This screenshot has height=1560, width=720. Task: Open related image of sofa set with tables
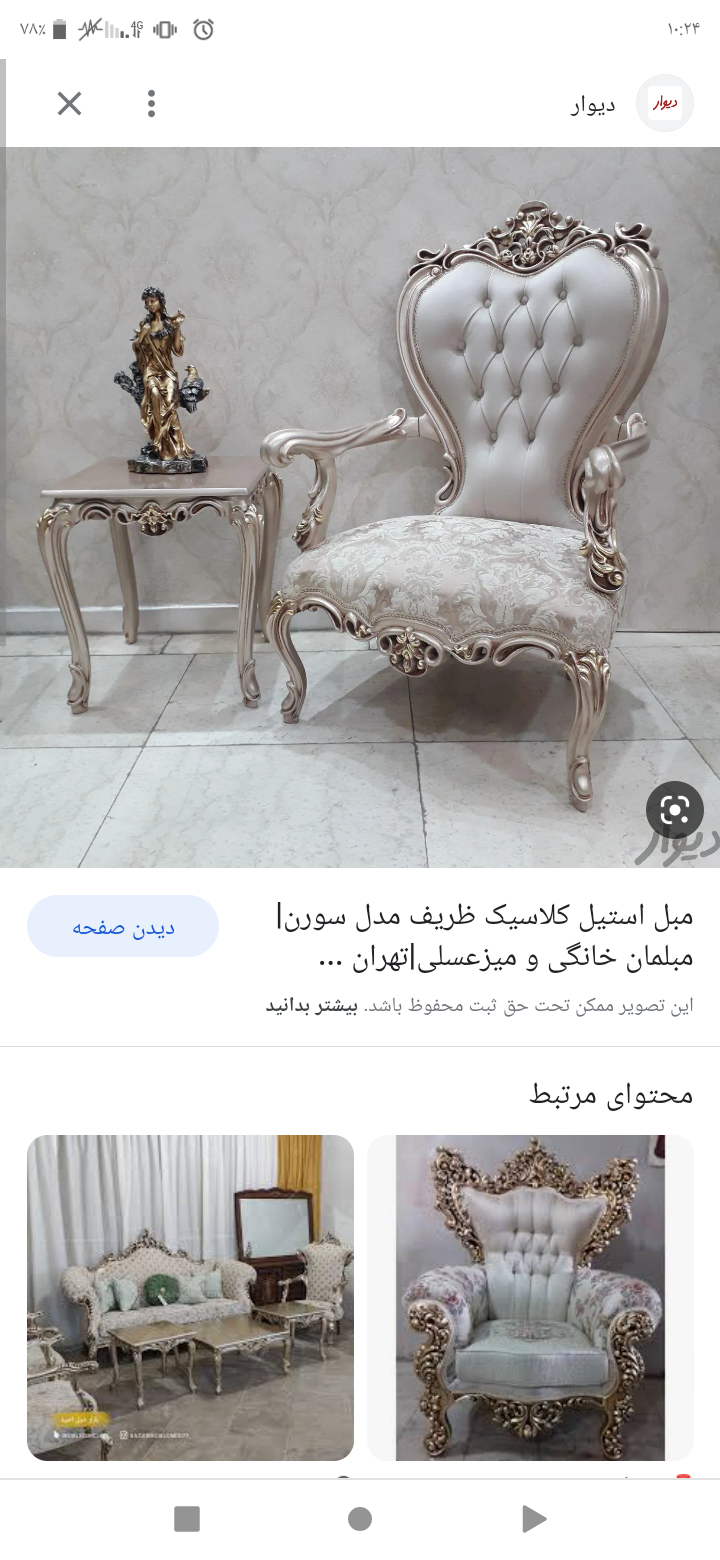click(x=190, y=1297)
